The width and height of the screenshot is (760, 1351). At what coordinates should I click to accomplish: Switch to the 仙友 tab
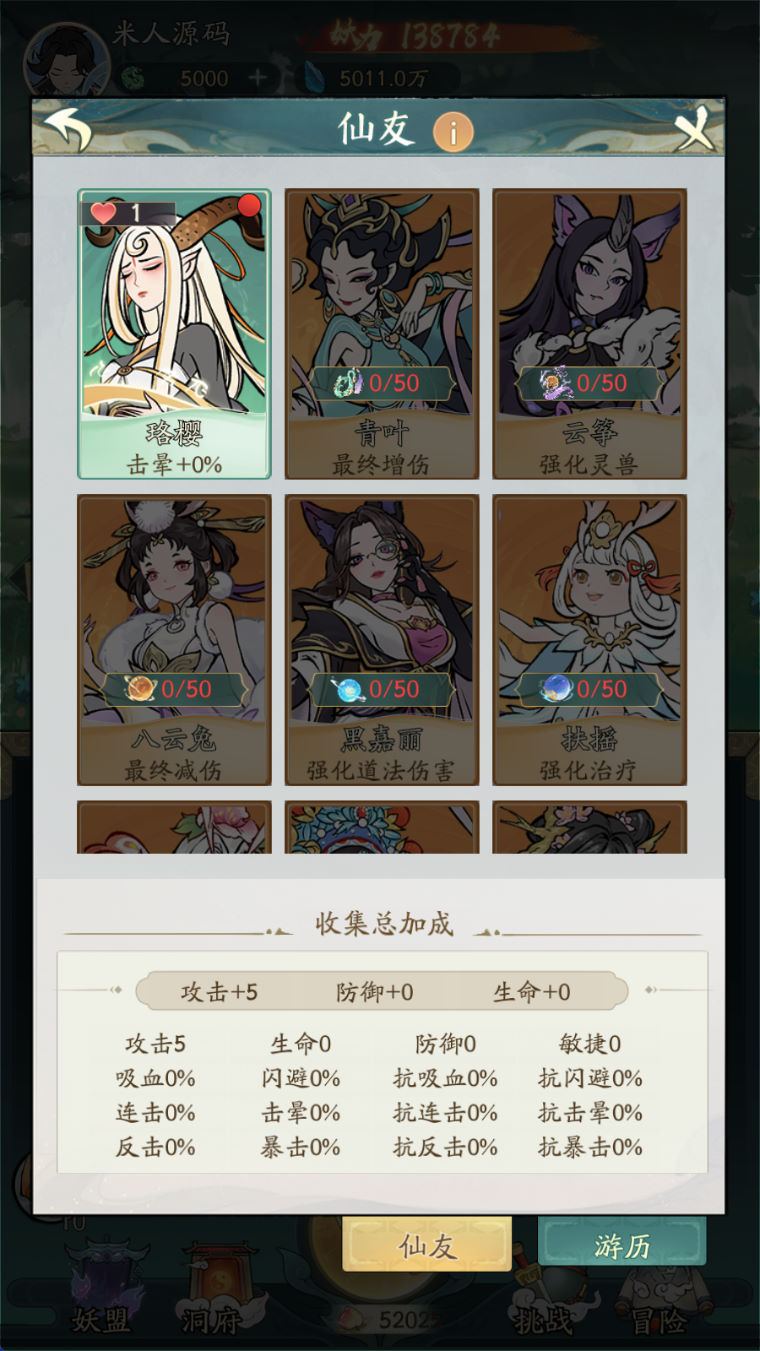[427, 1245]
